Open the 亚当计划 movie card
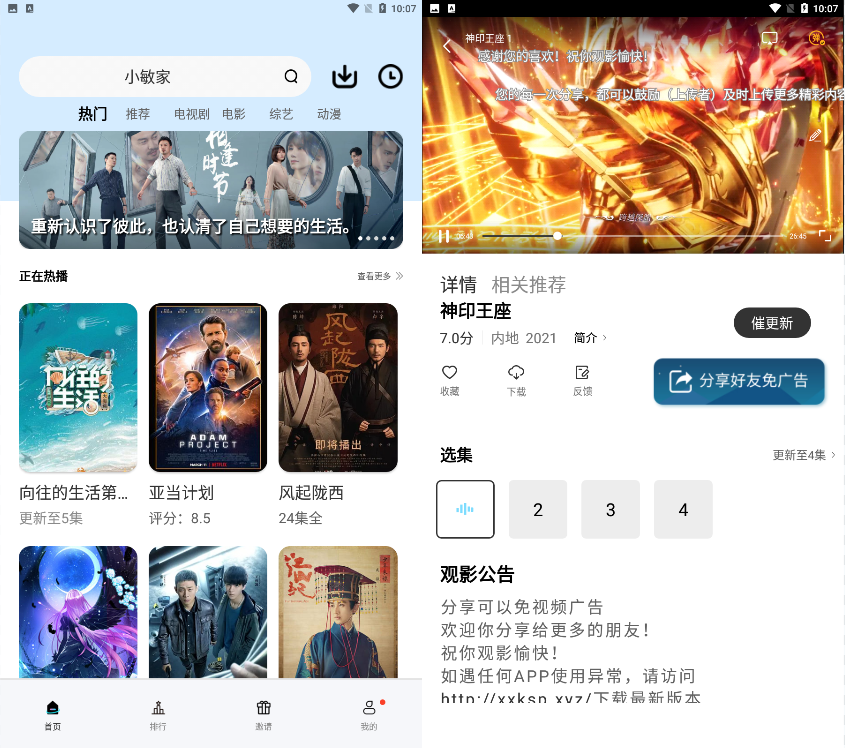This screenshot has height=748, width=845. pos(208,388)
